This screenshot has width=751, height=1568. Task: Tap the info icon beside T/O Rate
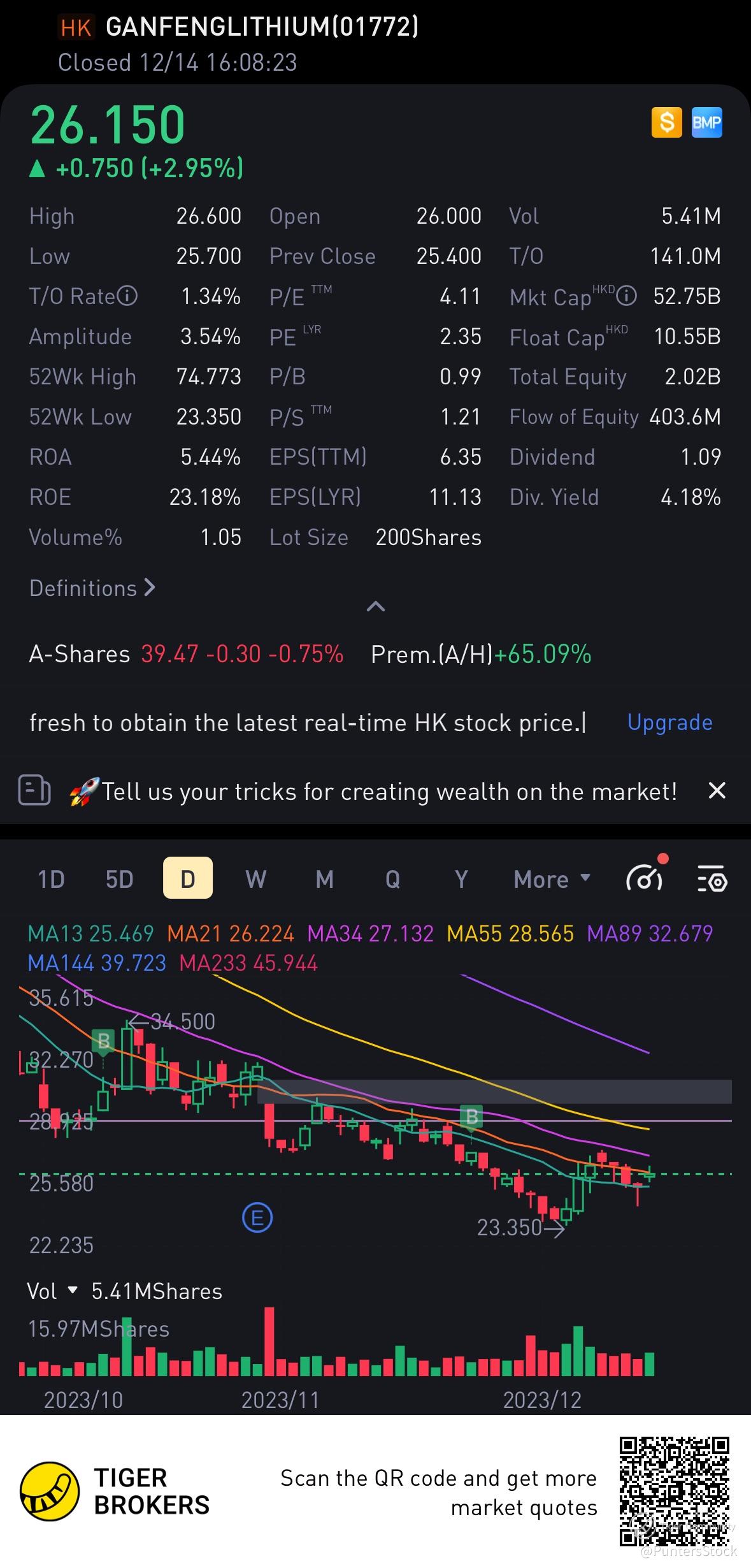tap(128, 296)
